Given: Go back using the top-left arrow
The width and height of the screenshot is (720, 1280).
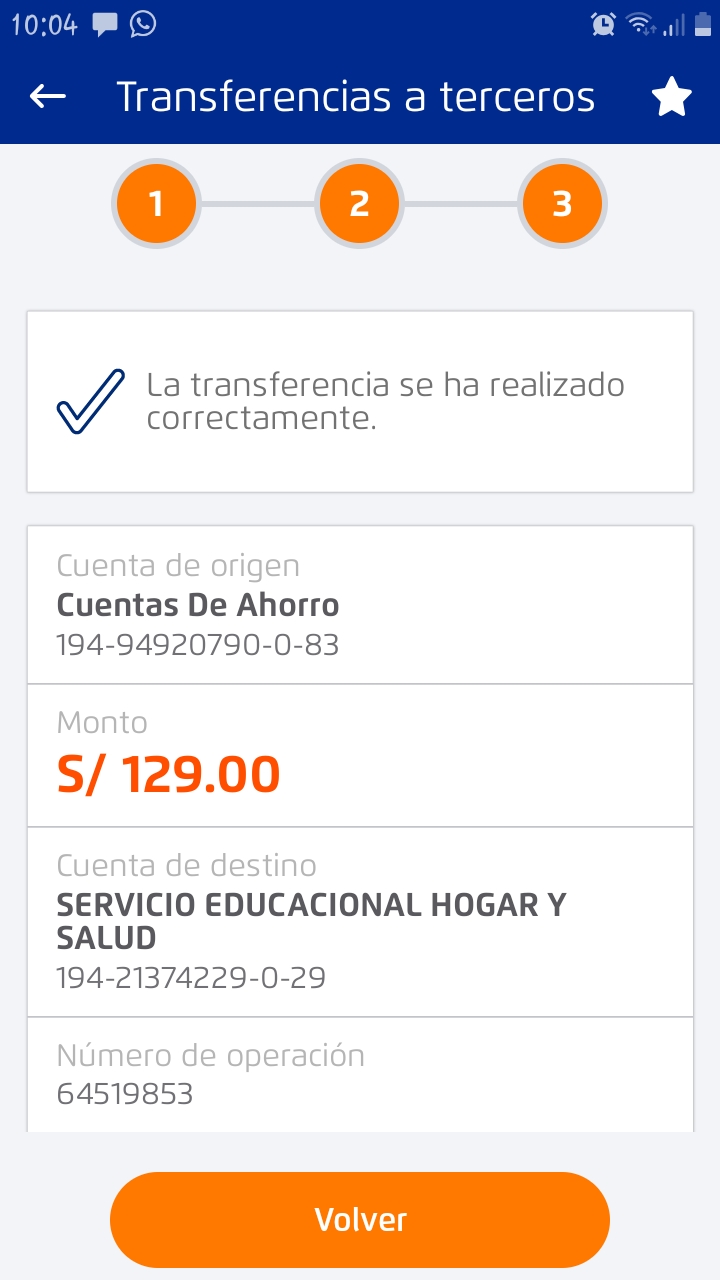Looking at the screenshot, I should tap(48, 97).
